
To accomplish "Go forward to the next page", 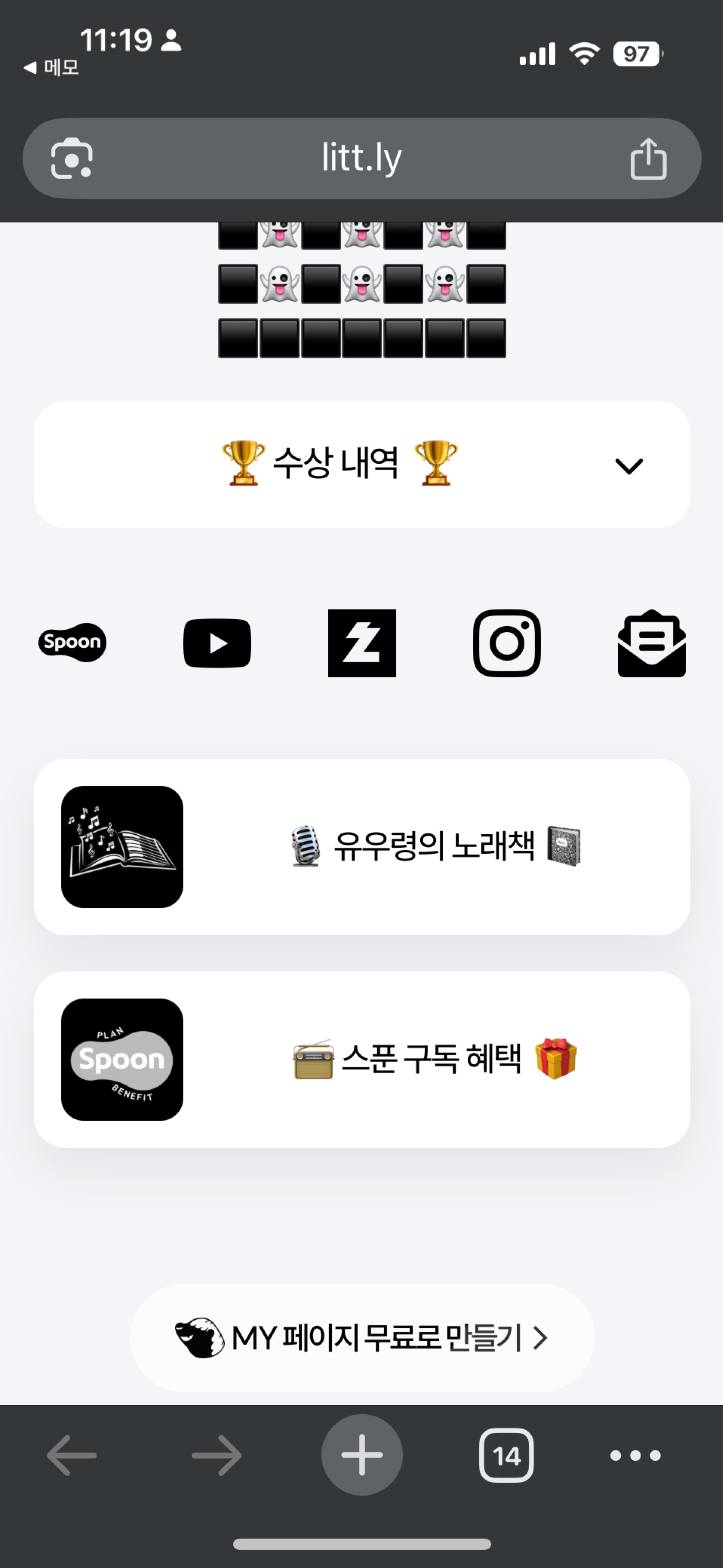I will [x=217, y=1455].
